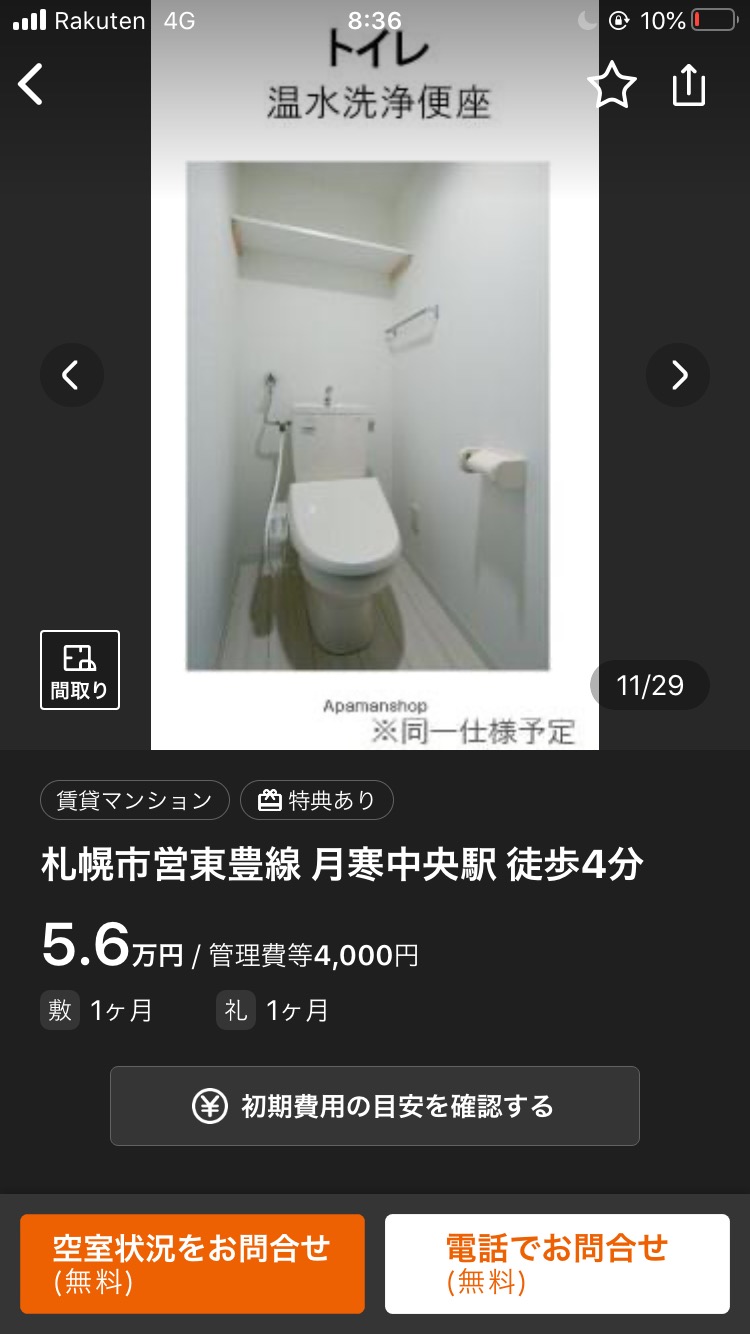Share this listing
The width and height of the screenshot is (750, 1334).
click(689, 85)
